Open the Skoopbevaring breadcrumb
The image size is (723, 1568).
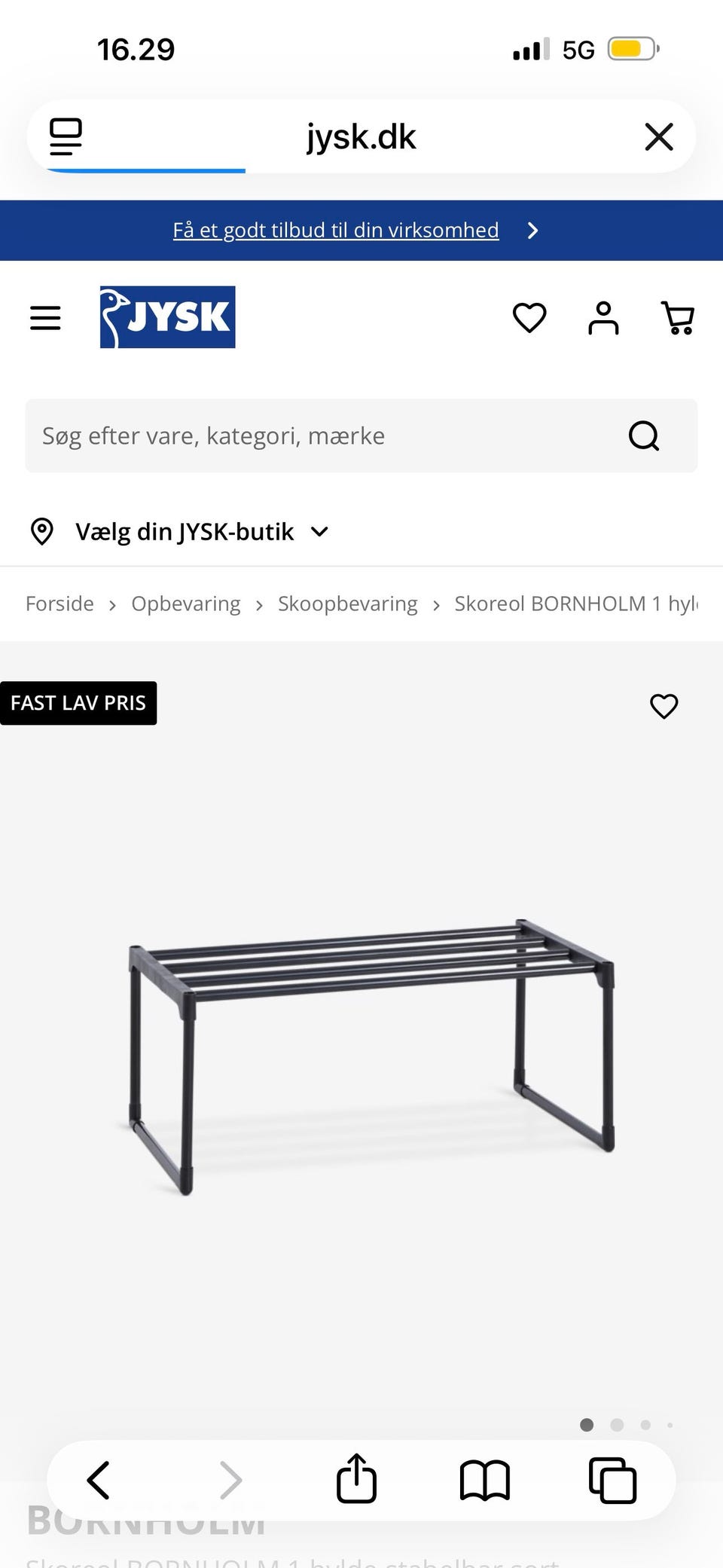(347, 603)
